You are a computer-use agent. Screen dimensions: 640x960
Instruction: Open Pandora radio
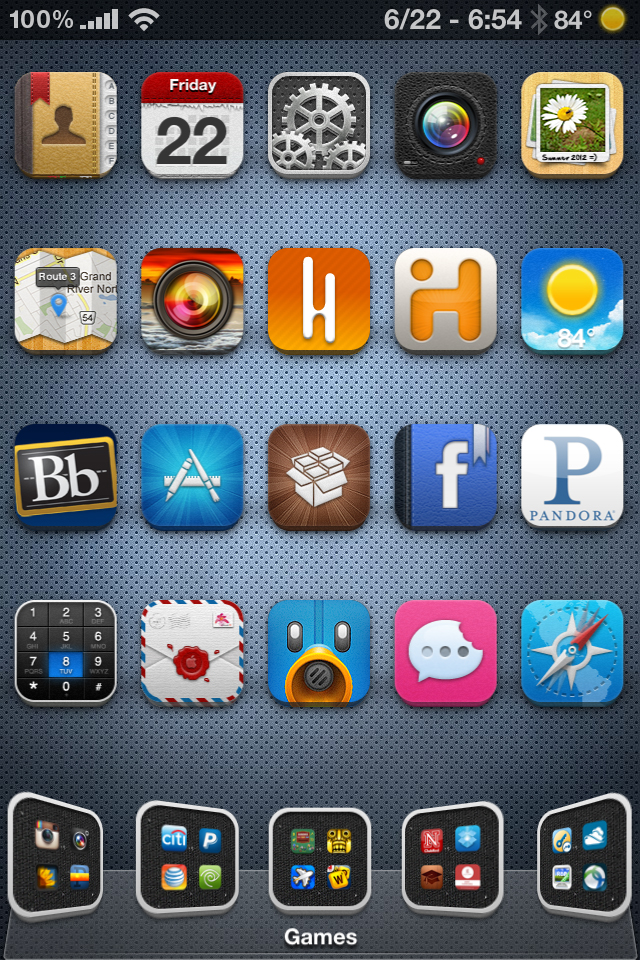click(x=572, y=476)
